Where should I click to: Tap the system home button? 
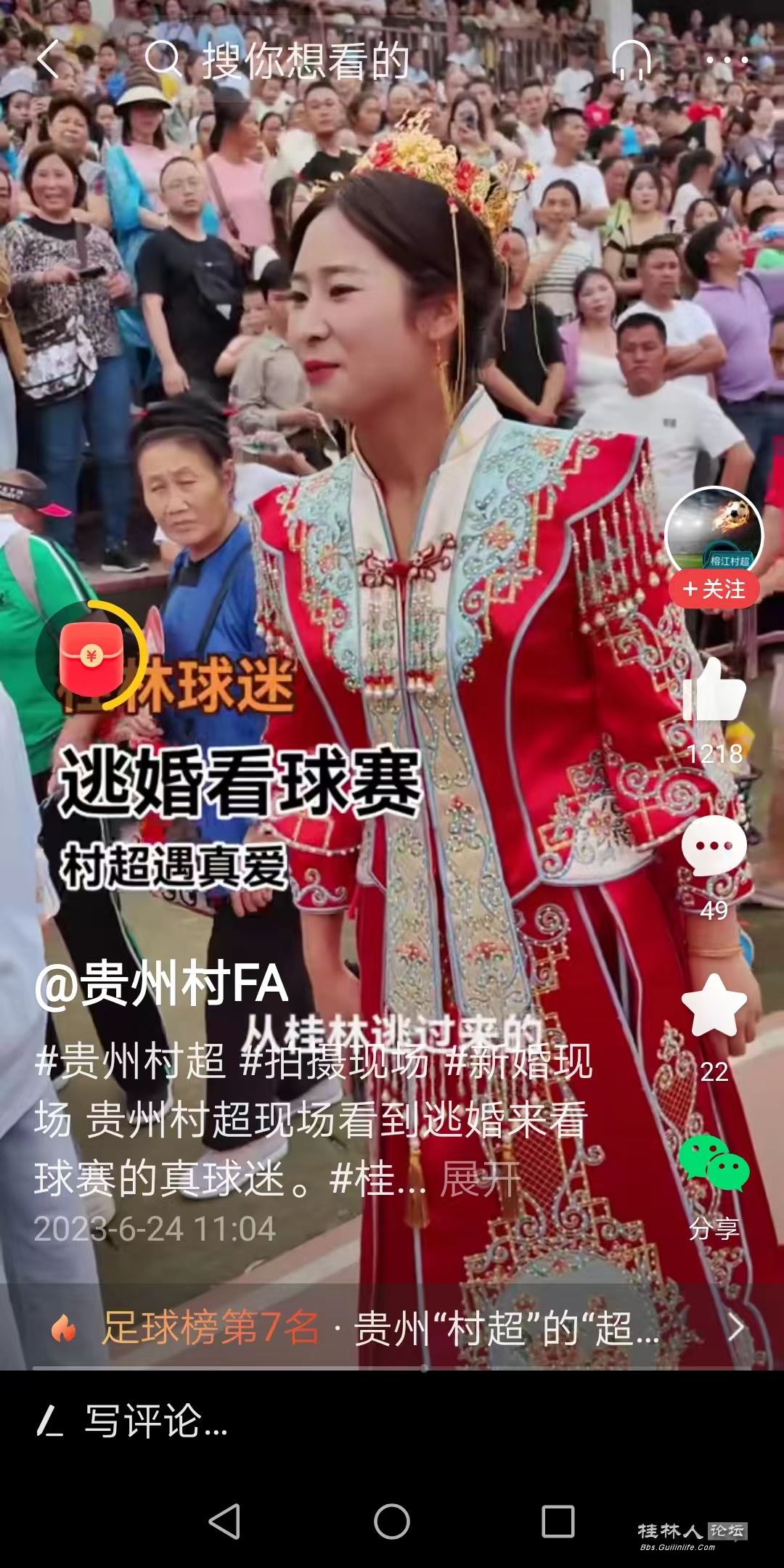click(392, 1521)
